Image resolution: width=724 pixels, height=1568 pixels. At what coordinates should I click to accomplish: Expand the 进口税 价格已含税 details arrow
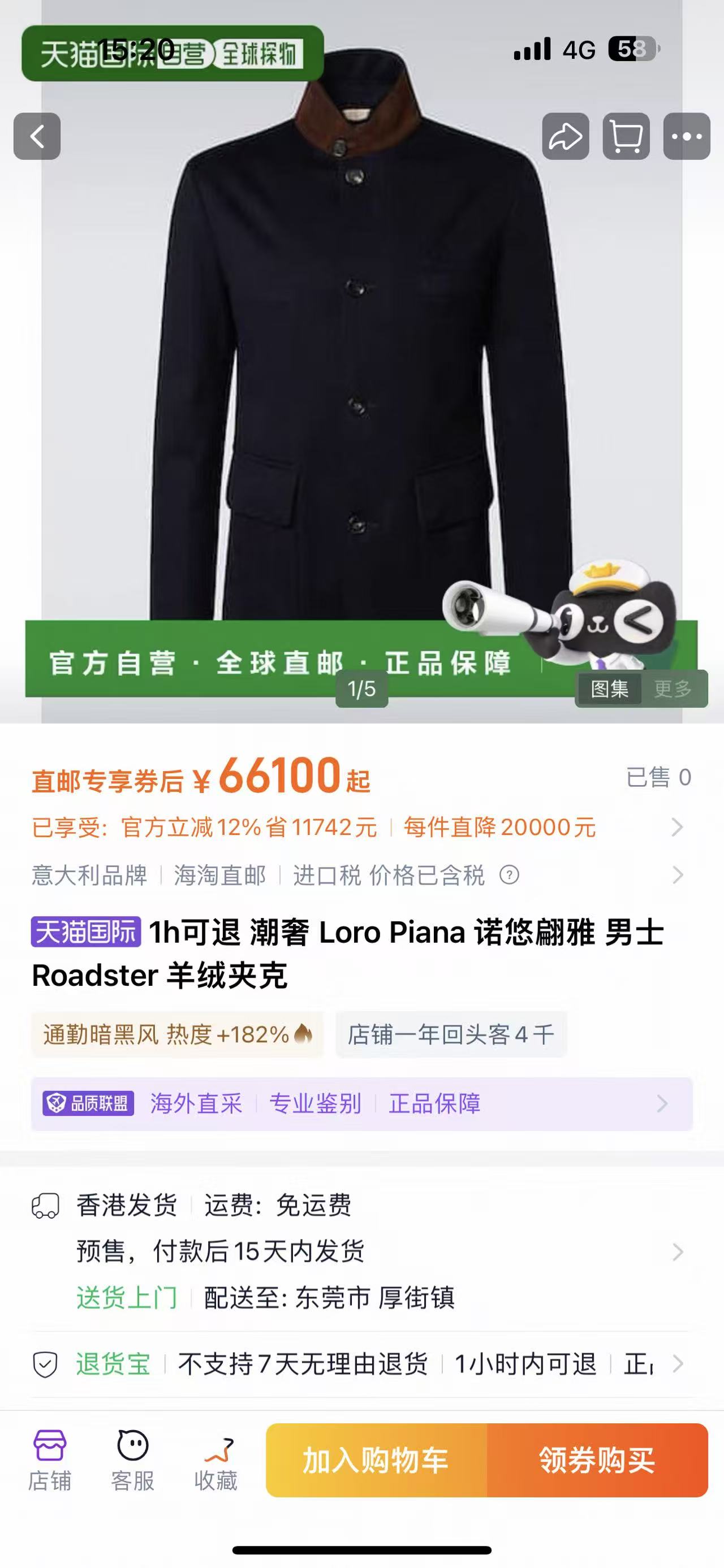pyautogui.click(x=678, y=876)
